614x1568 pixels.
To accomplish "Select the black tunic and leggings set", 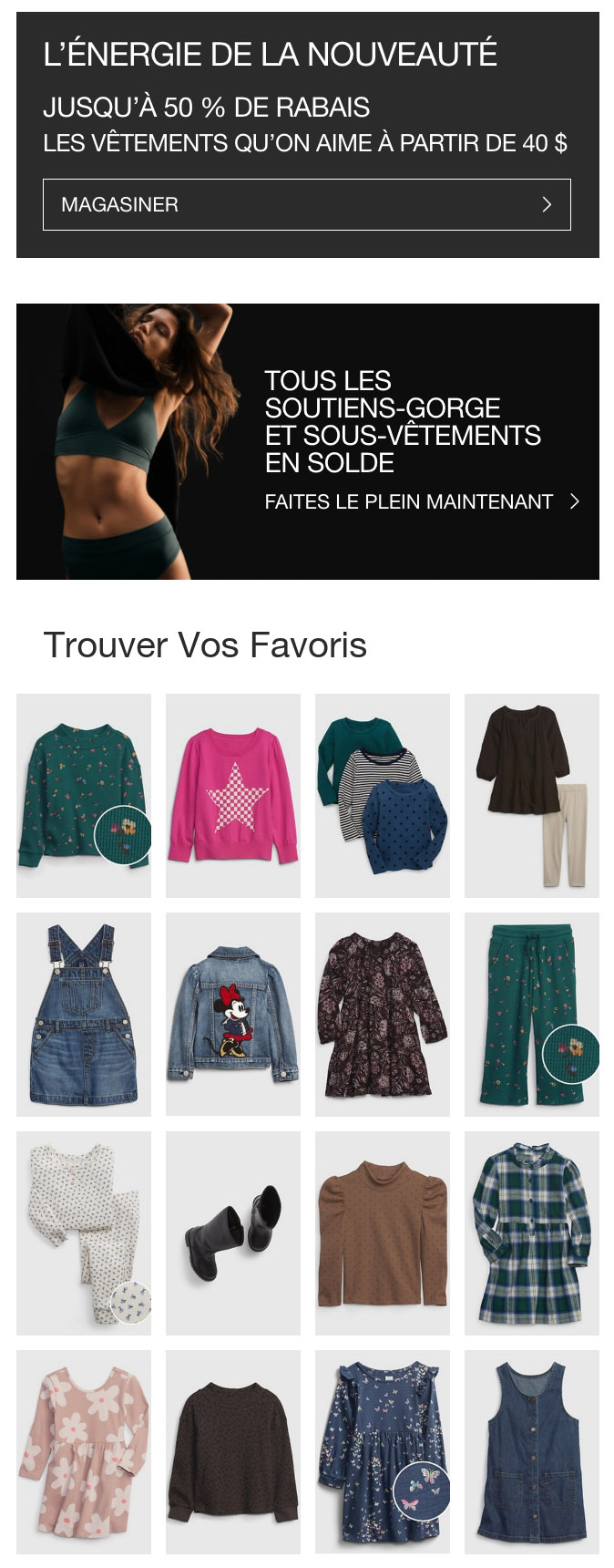I will coord(532,796).
